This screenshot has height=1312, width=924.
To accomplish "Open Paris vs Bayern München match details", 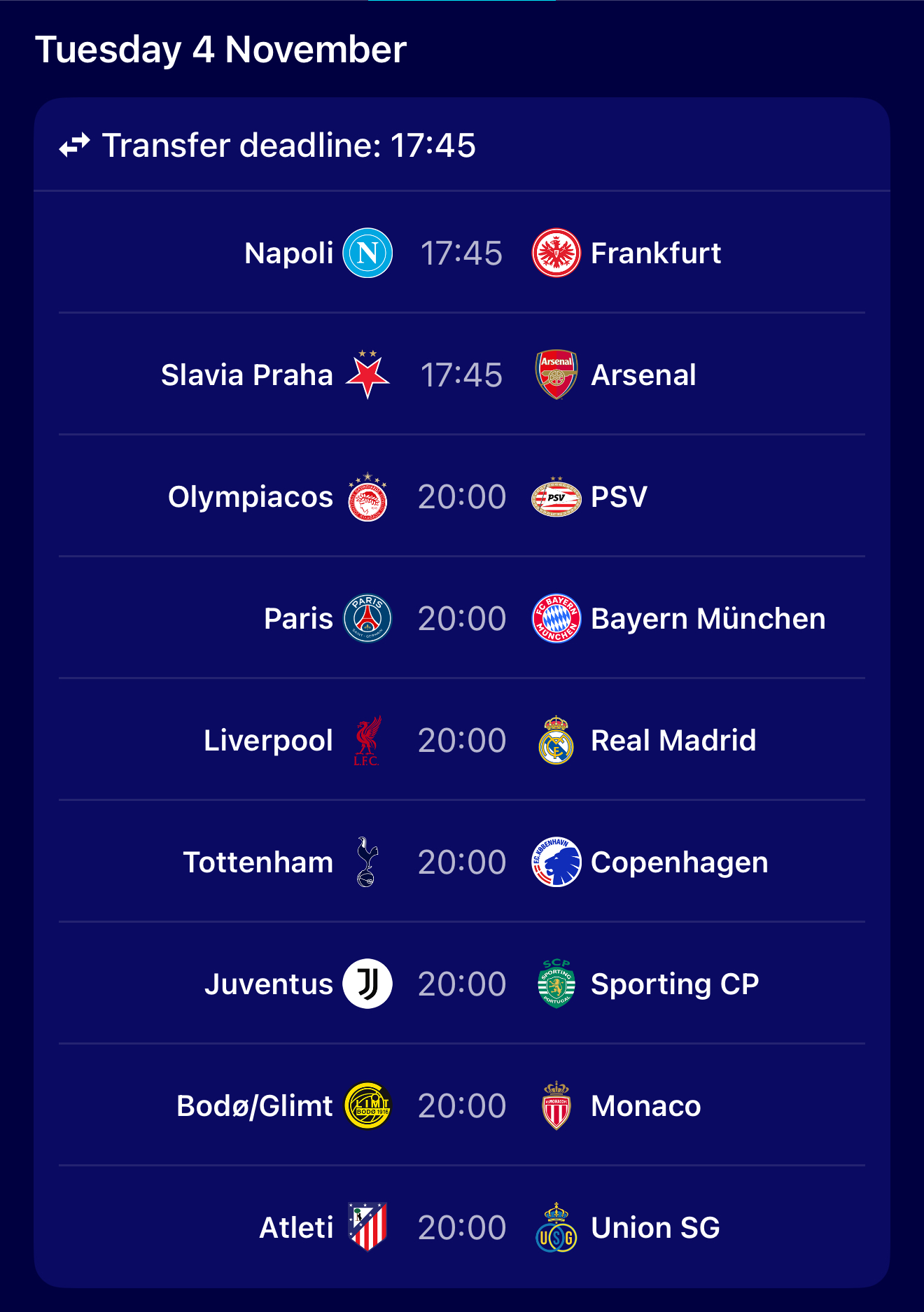I will point(461,619).
